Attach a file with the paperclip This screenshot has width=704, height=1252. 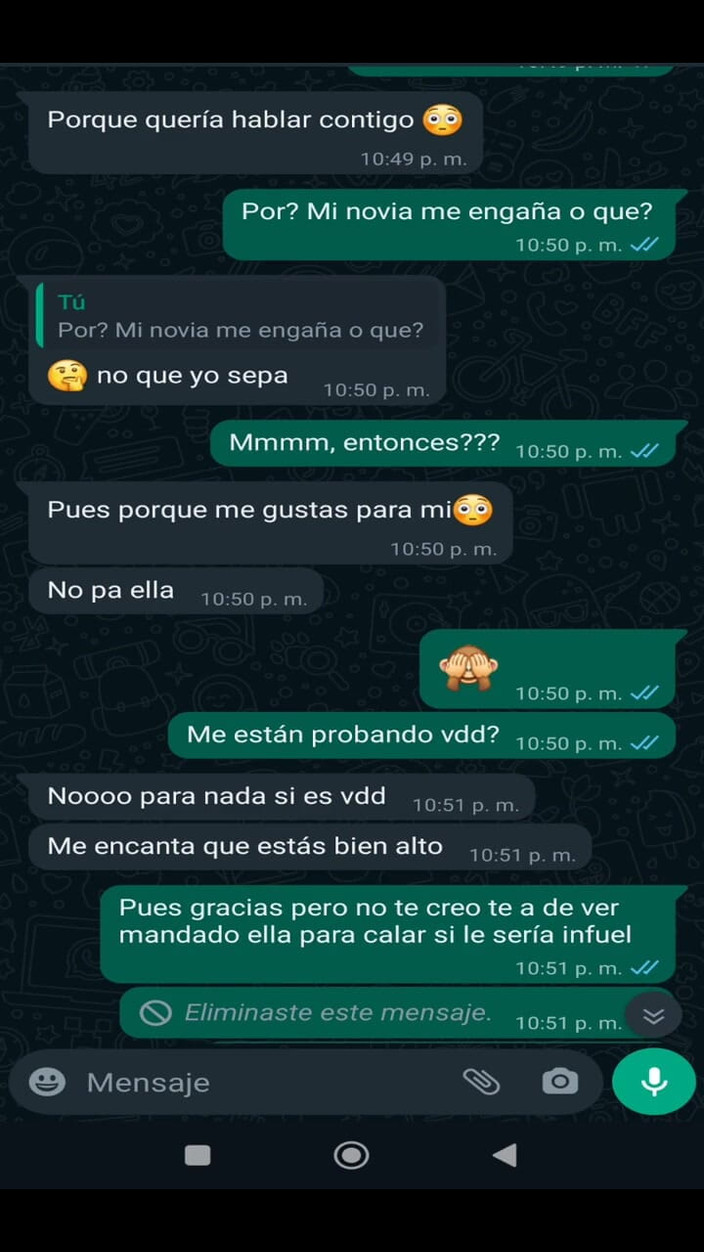click(481, 1081)
